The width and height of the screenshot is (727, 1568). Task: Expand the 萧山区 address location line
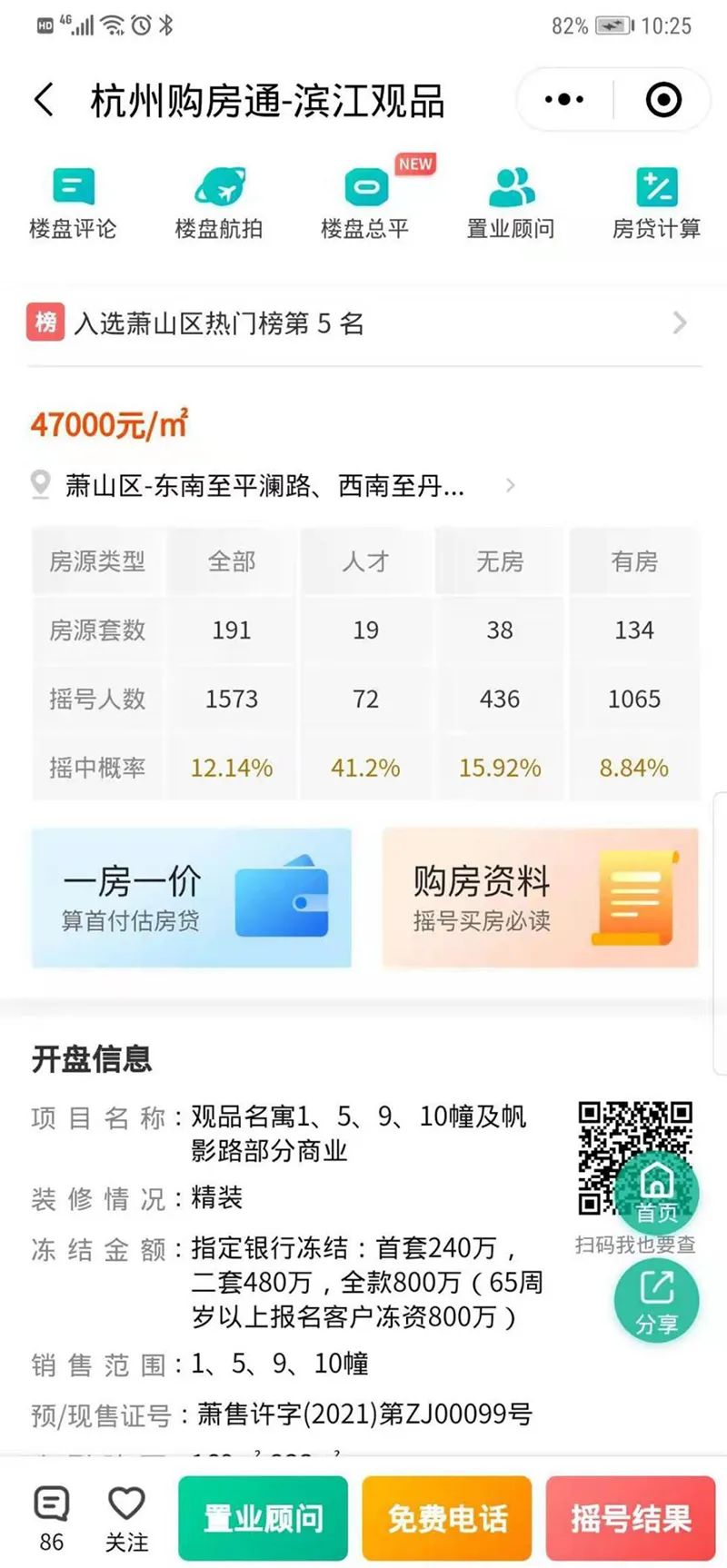coord(273,486)
